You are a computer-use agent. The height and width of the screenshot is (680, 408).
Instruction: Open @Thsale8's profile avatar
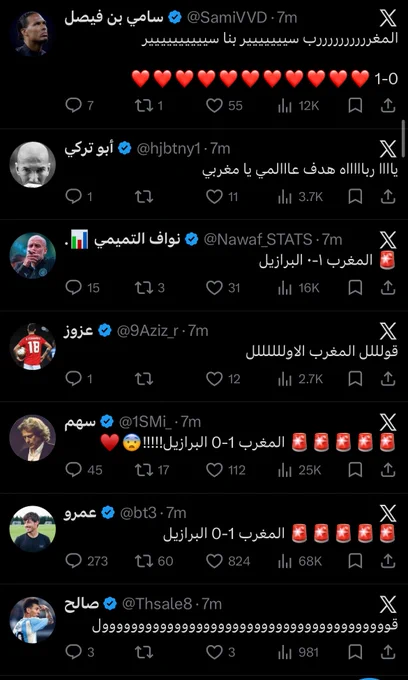(33, 620)
